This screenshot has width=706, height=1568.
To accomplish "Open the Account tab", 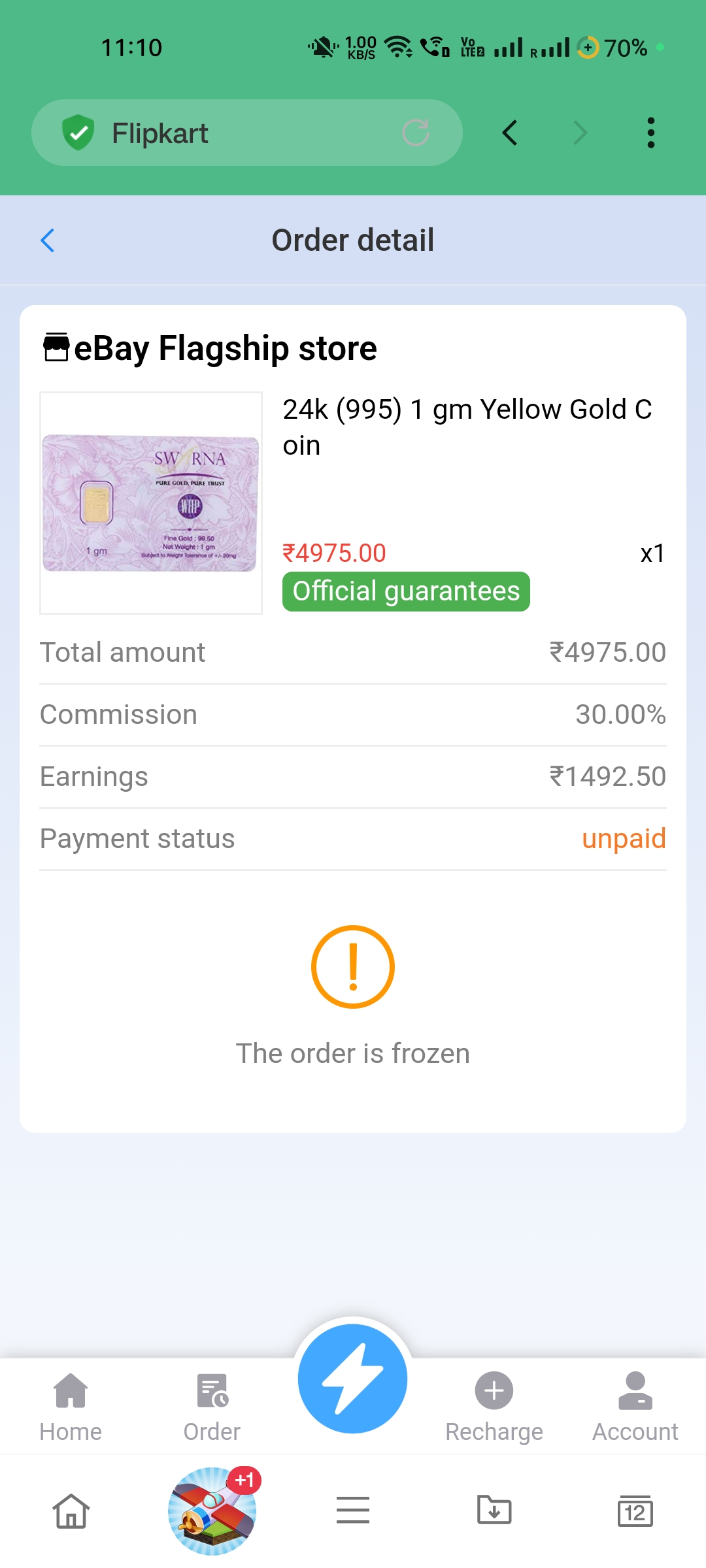I will 635,1406.
